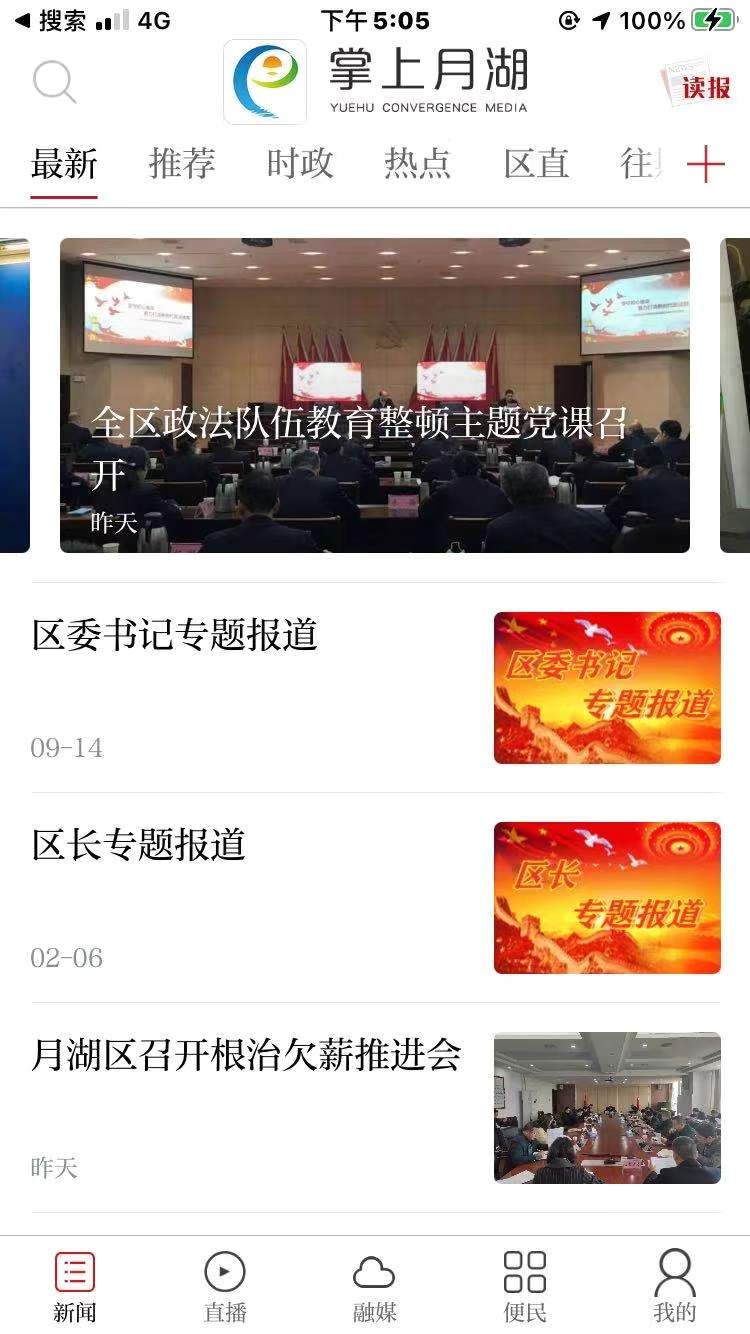Switch to the 推荐 tab
This screenshot has width=750, height=1334.
point(180,163)
